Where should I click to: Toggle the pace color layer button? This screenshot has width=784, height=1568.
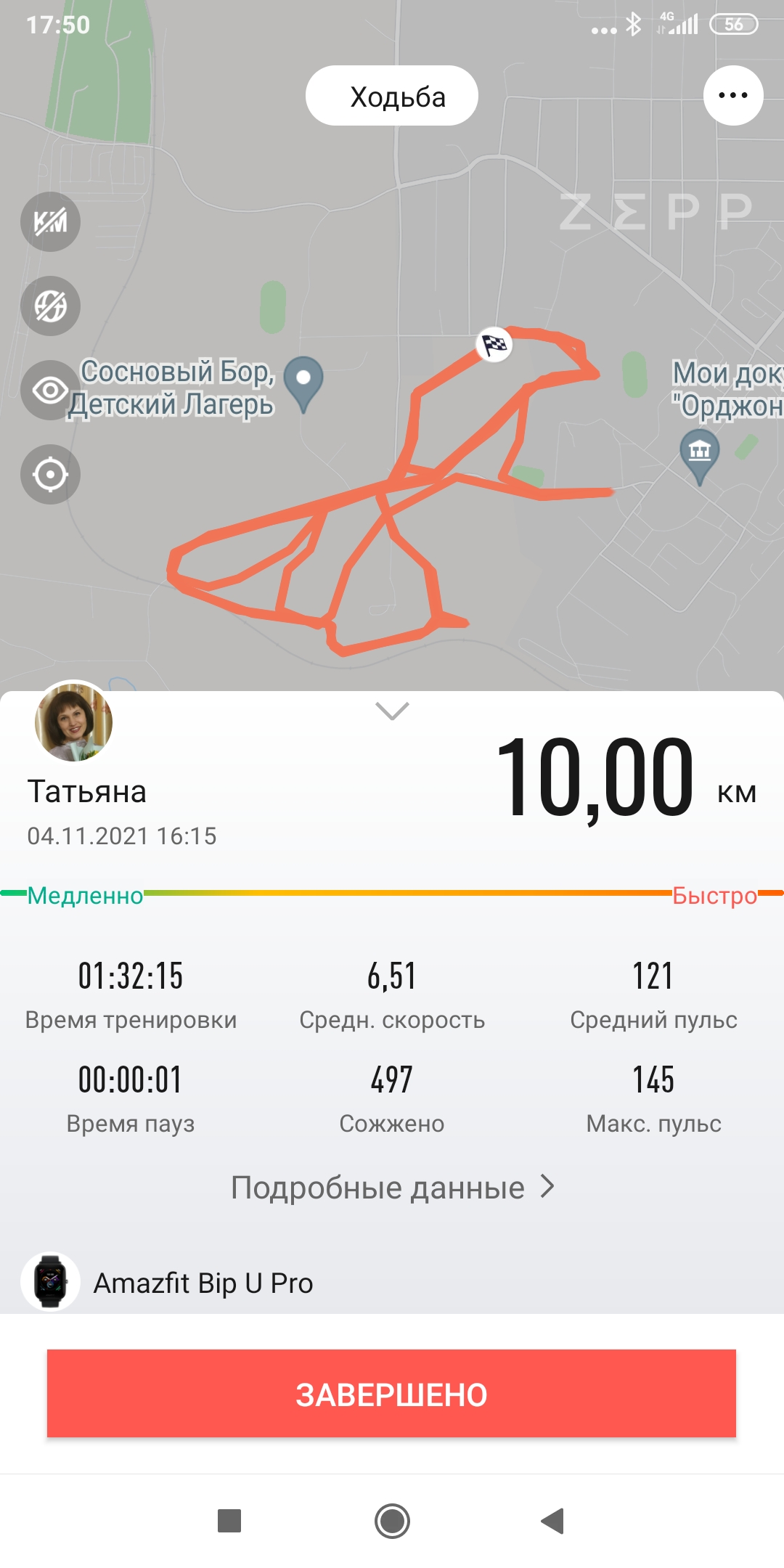pos(50,306)
